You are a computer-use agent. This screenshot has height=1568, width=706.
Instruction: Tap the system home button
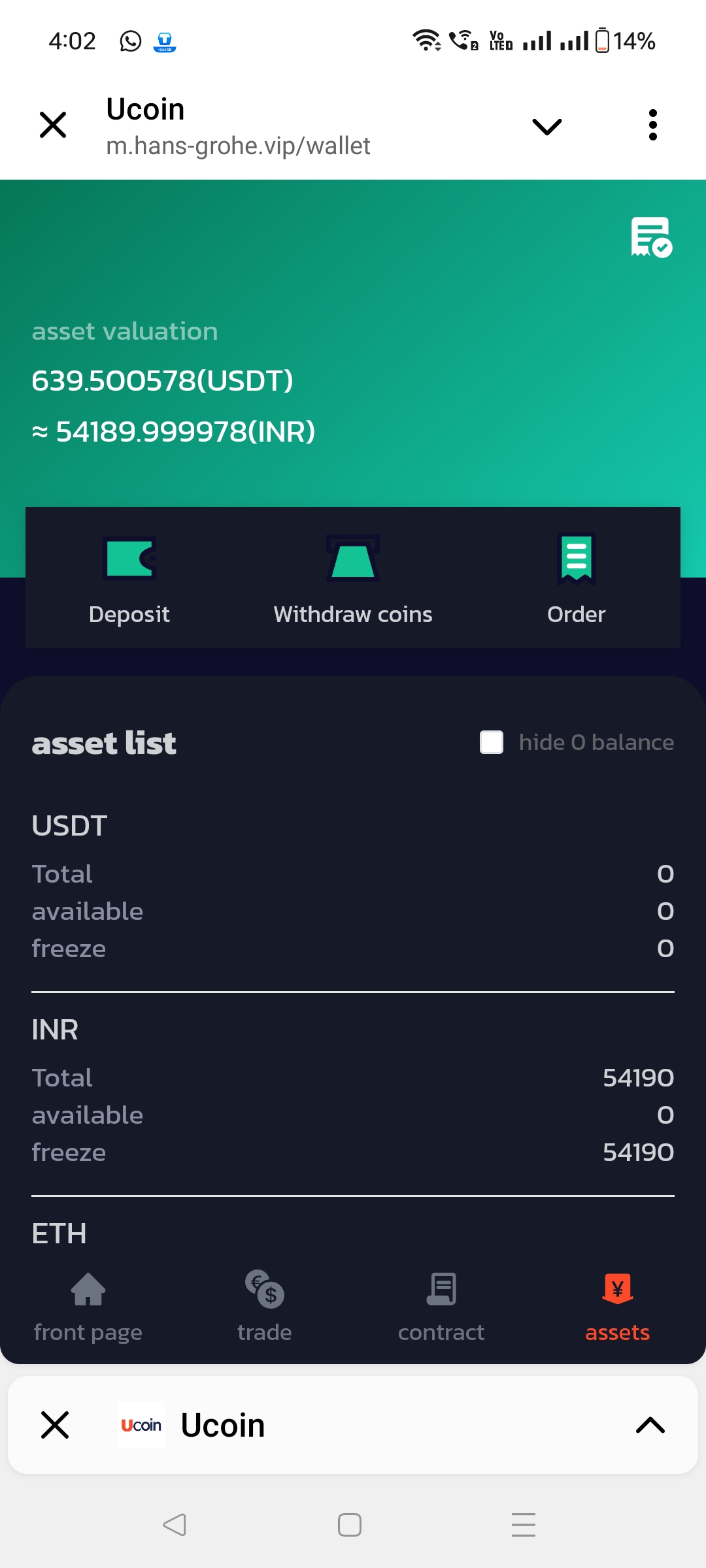click(x=350, y=1525)
